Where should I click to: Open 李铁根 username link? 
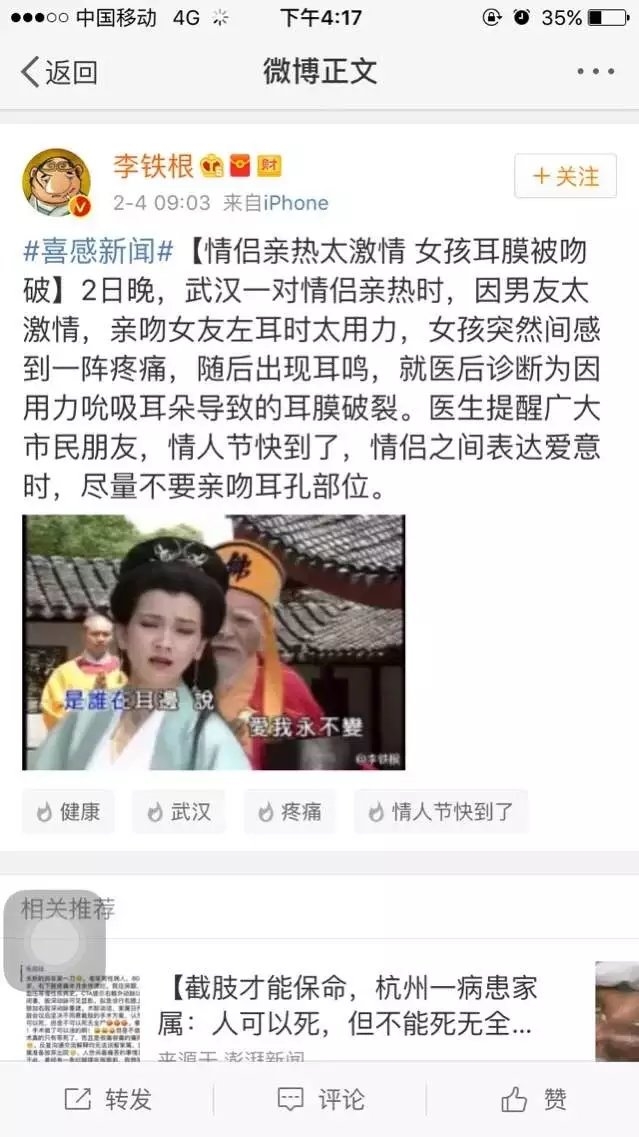click(153, 166)
